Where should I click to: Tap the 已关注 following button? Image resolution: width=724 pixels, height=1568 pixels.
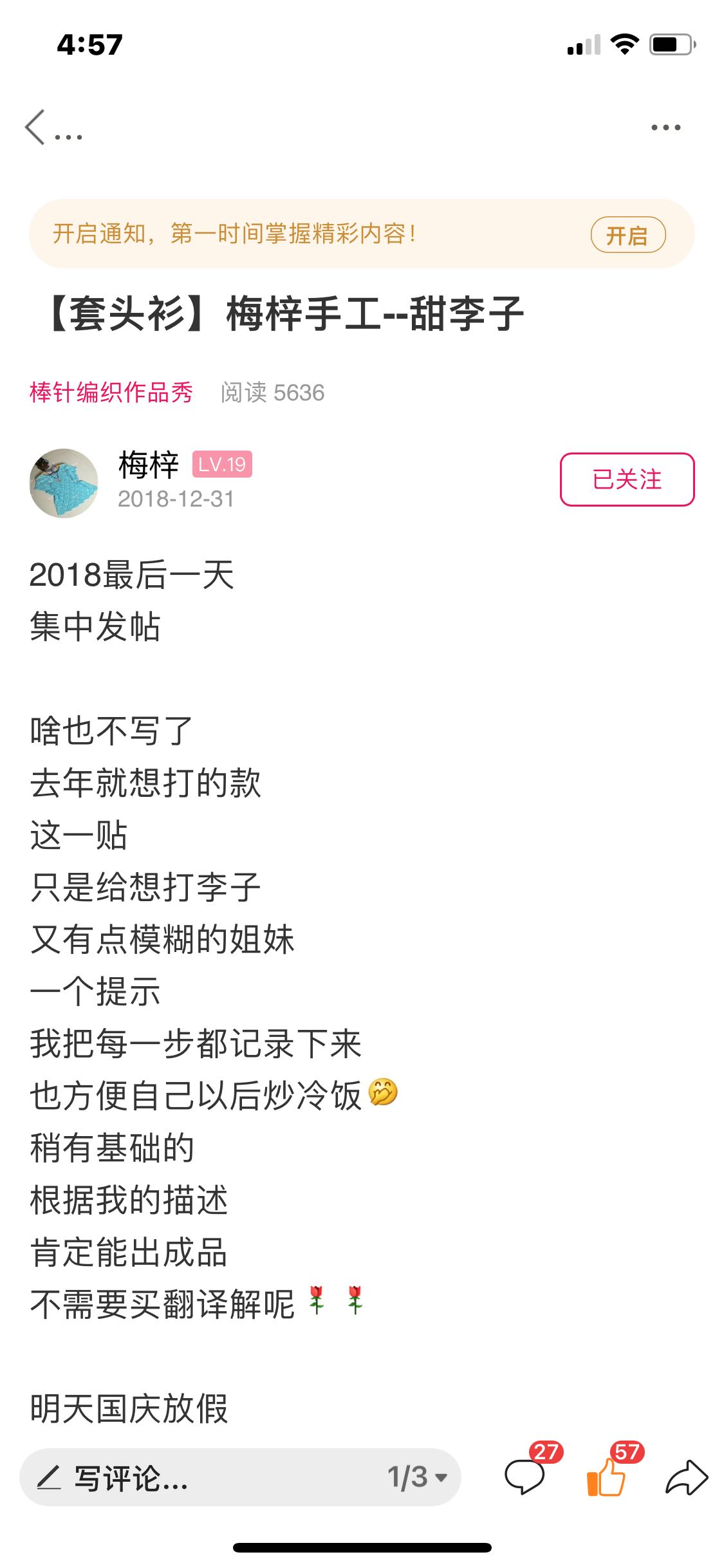(627, 480)
